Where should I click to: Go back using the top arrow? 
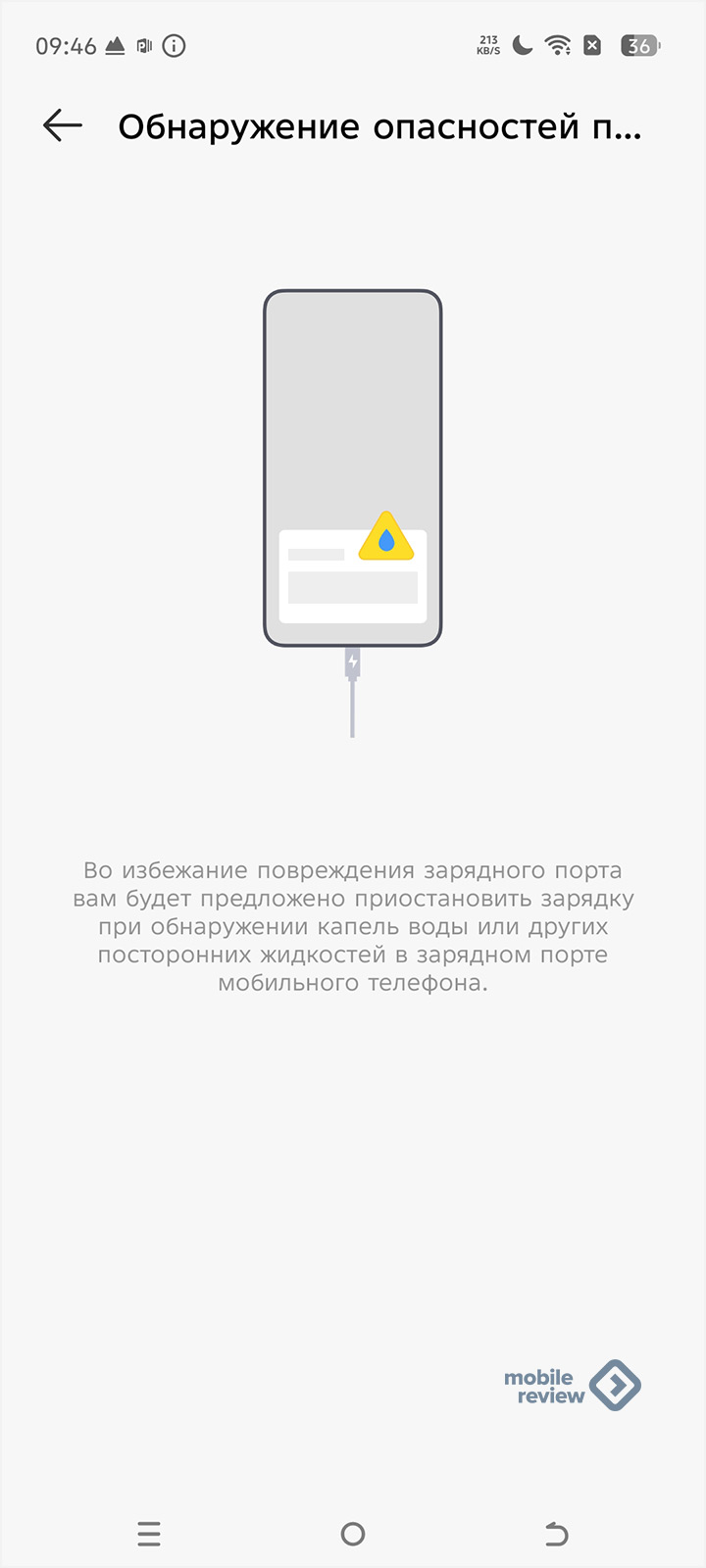(63, 126)
